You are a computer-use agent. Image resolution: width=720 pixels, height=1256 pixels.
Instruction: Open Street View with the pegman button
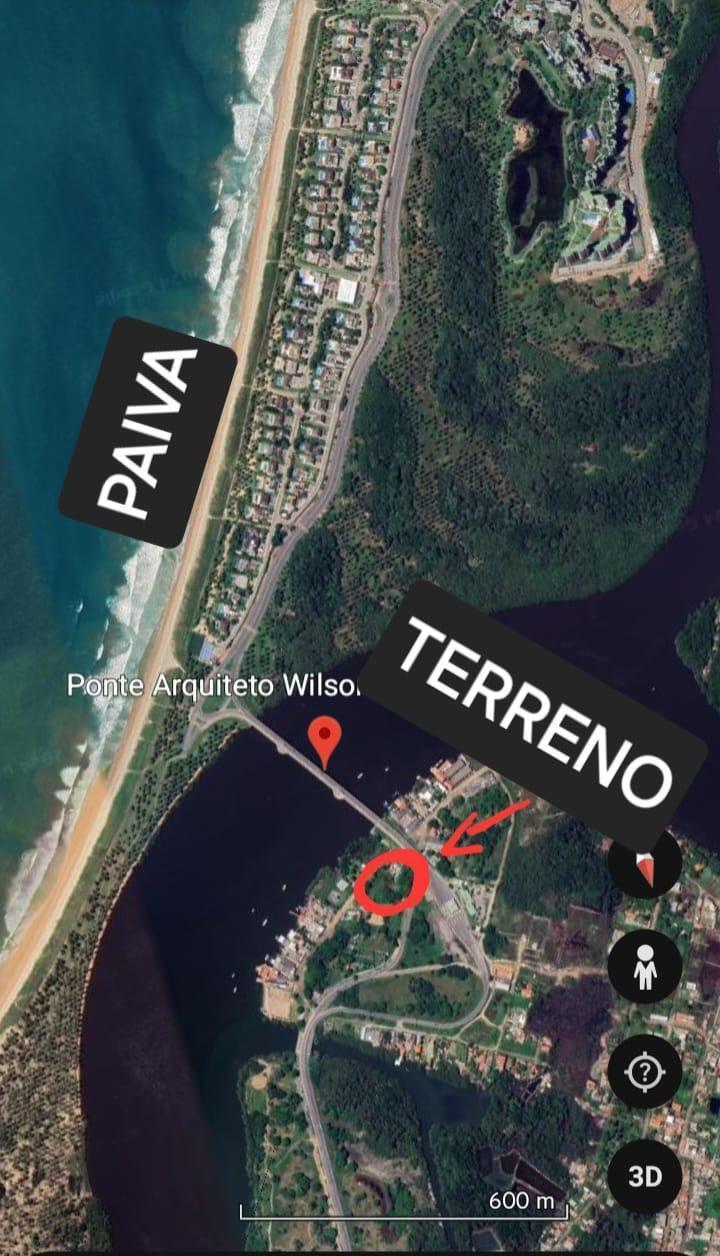pos(645,966)
